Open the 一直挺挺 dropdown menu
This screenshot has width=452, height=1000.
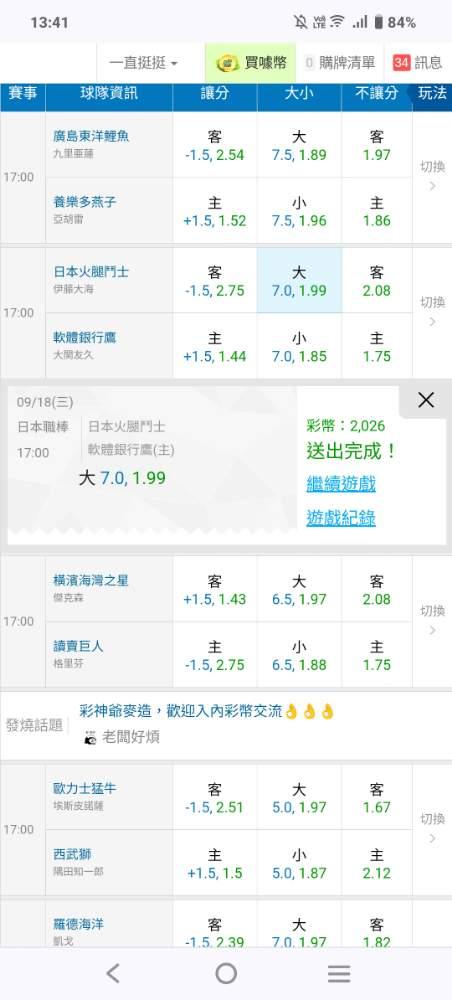[x=144, y=62]
